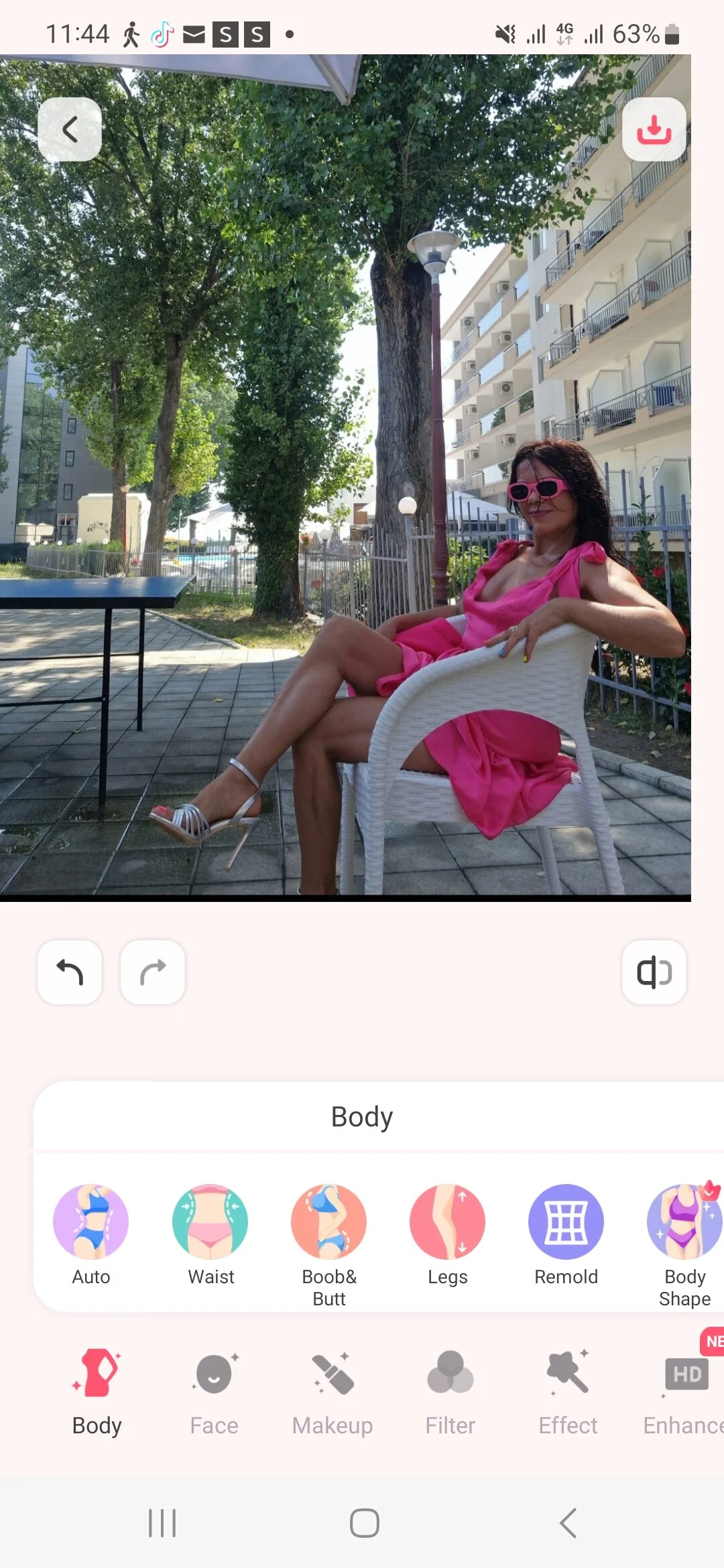Select the Body tab
Screen dimensions: 724x1568
coord(97,1391)
